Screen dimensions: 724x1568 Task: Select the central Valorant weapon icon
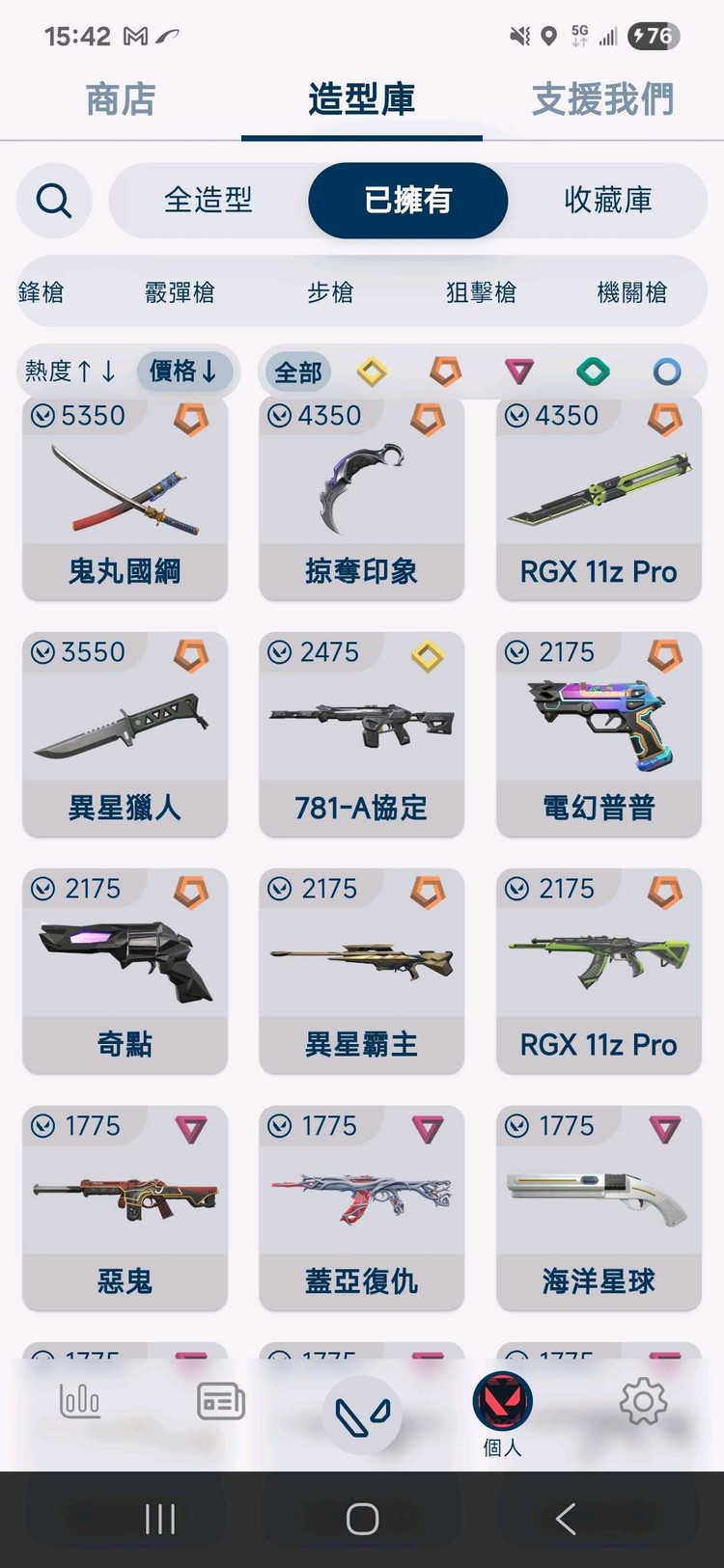click(362, 1407)
